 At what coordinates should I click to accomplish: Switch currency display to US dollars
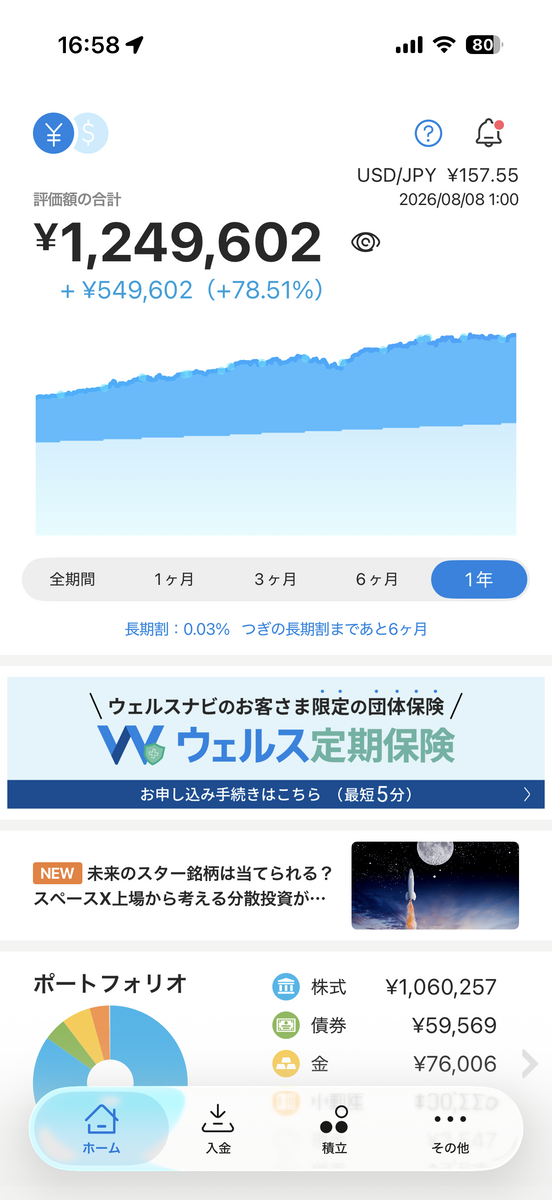coord(91,133)
